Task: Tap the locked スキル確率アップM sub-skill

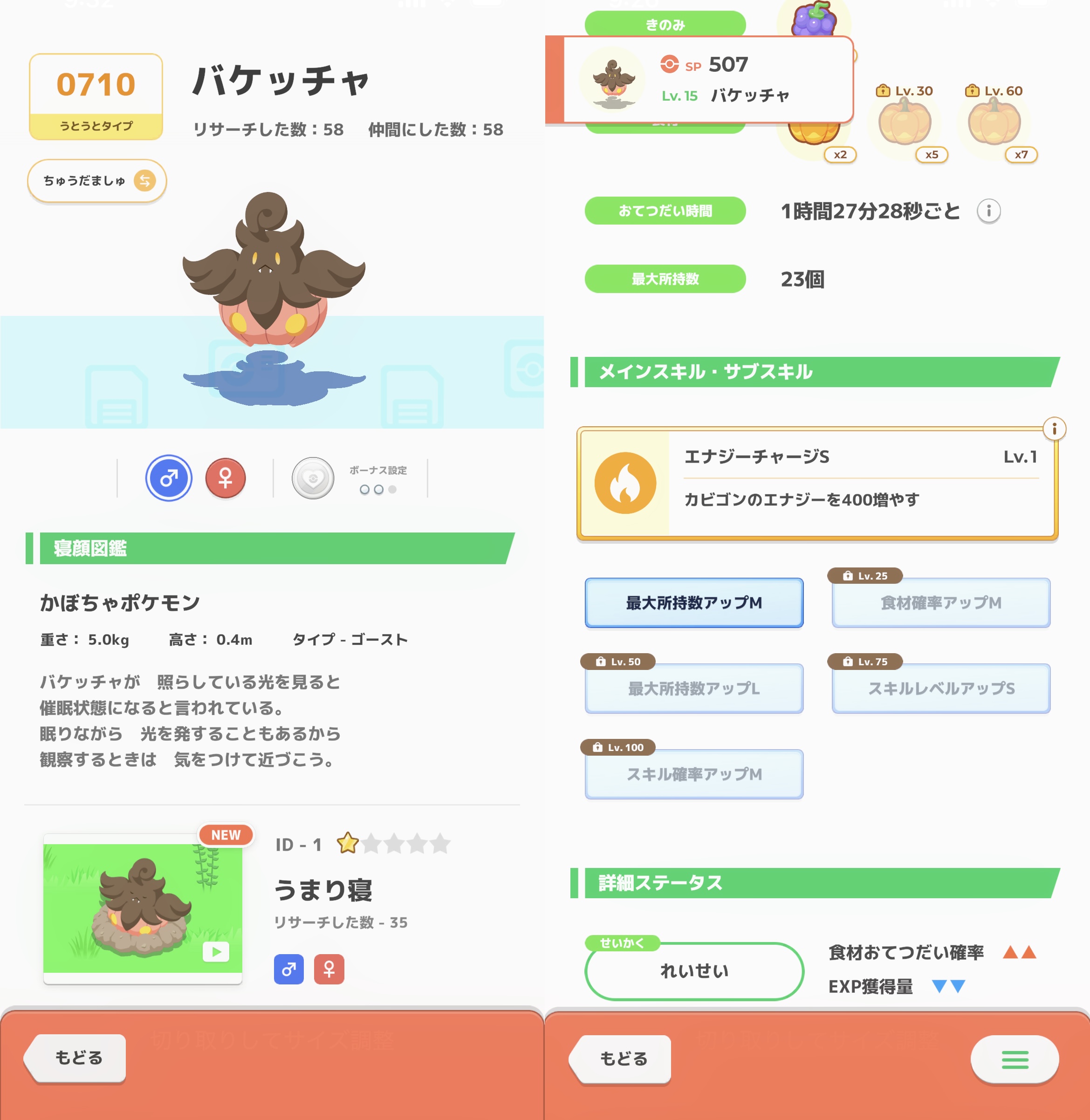Action: click(694, 774)
